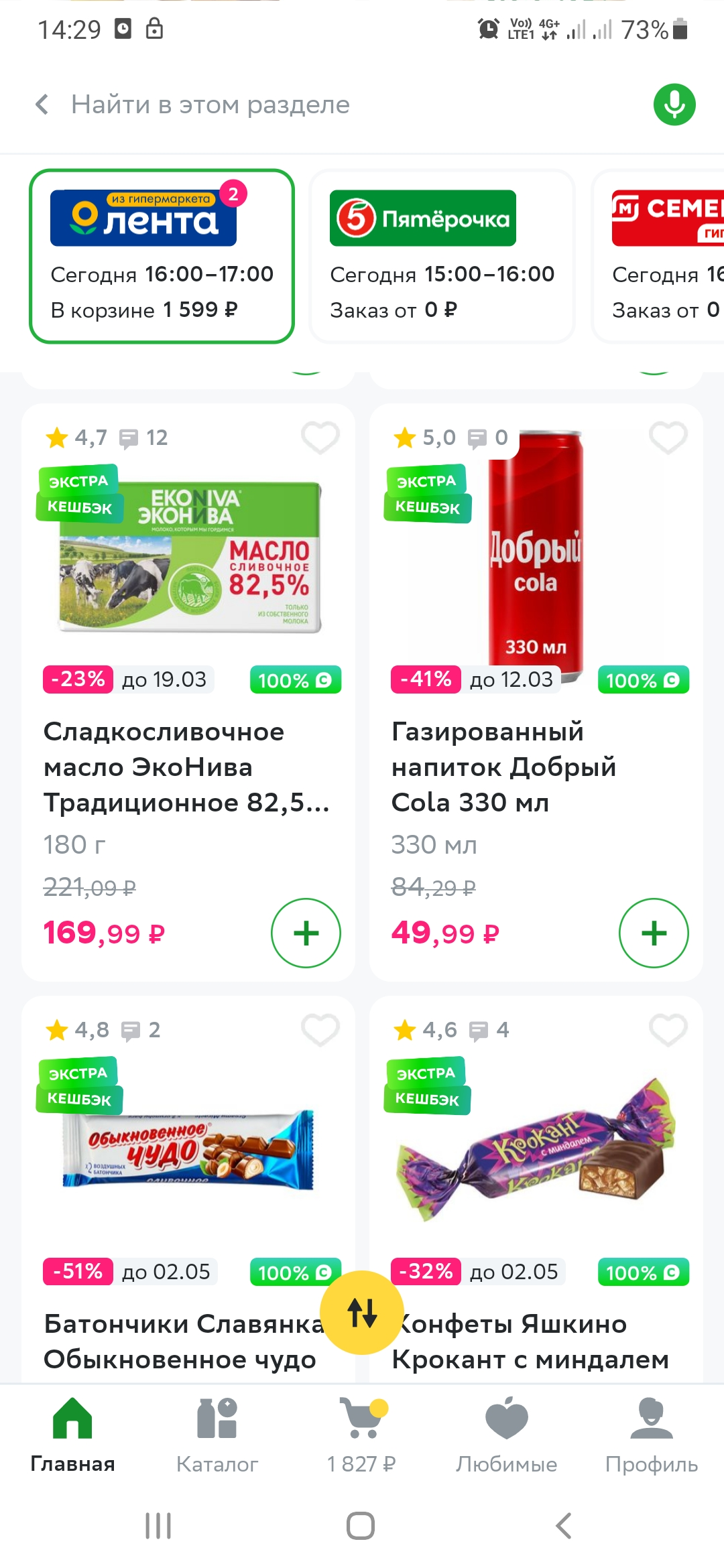
Task: Open the Профиль tab
Action: coord(652,1435)
